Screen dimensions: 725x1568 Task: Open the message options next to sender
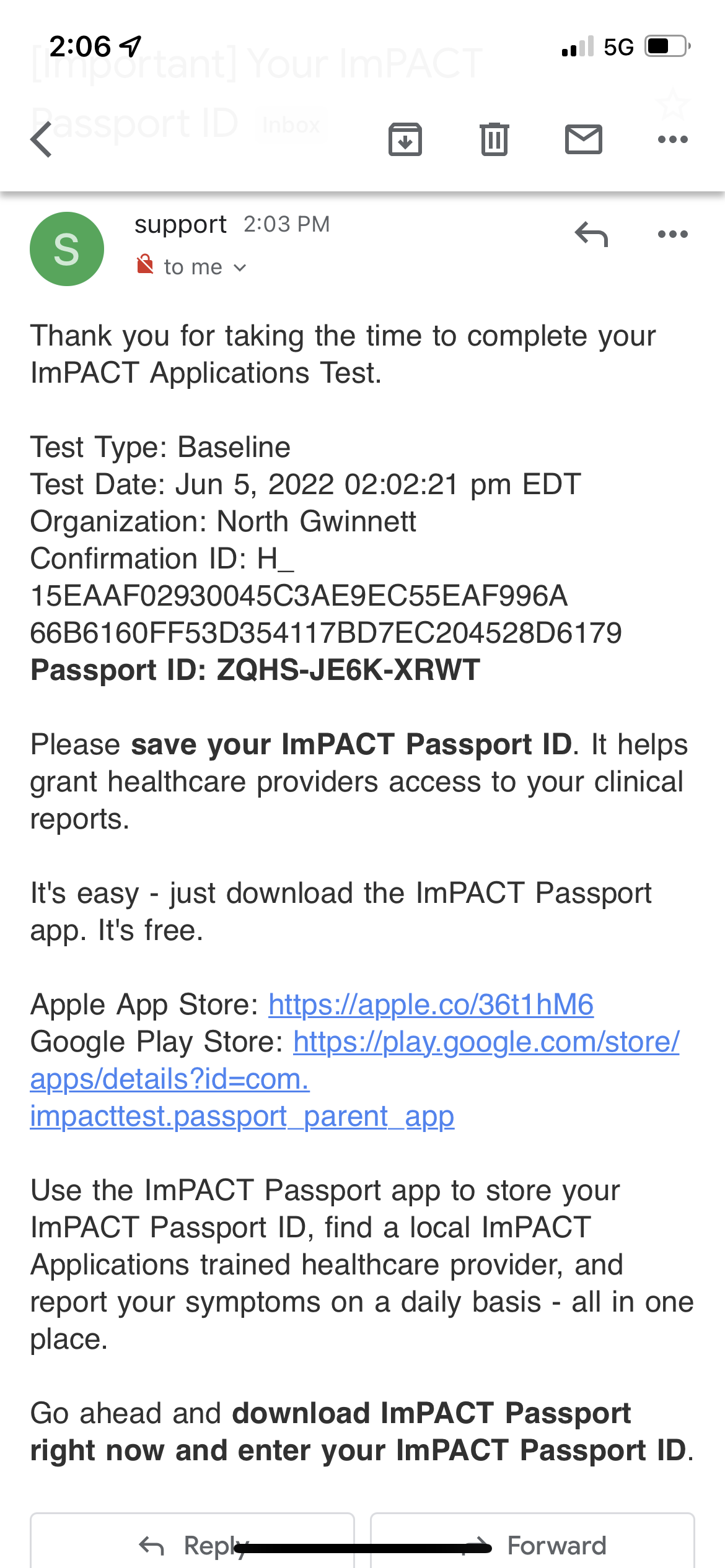tap(673, 234)
